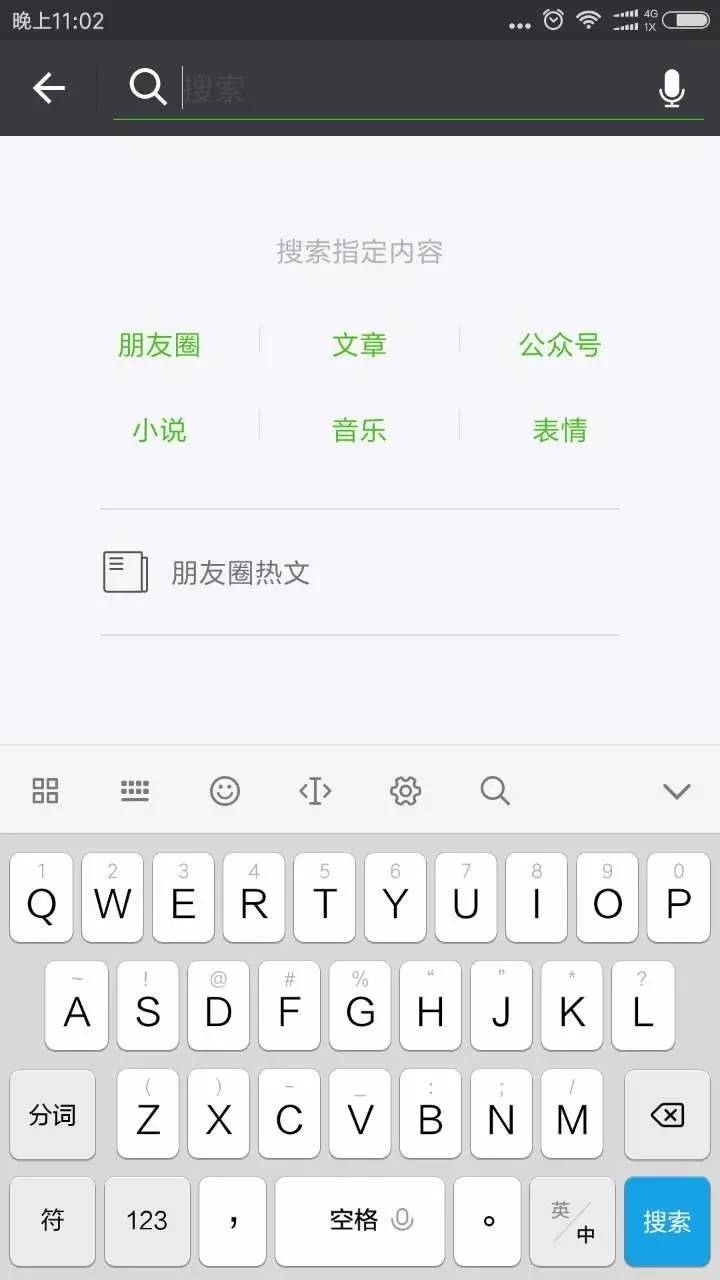This screenshot has height=1280, width=720.
Task: Hide the keyboard with the down chevron
Action: [x=677, y=791]
